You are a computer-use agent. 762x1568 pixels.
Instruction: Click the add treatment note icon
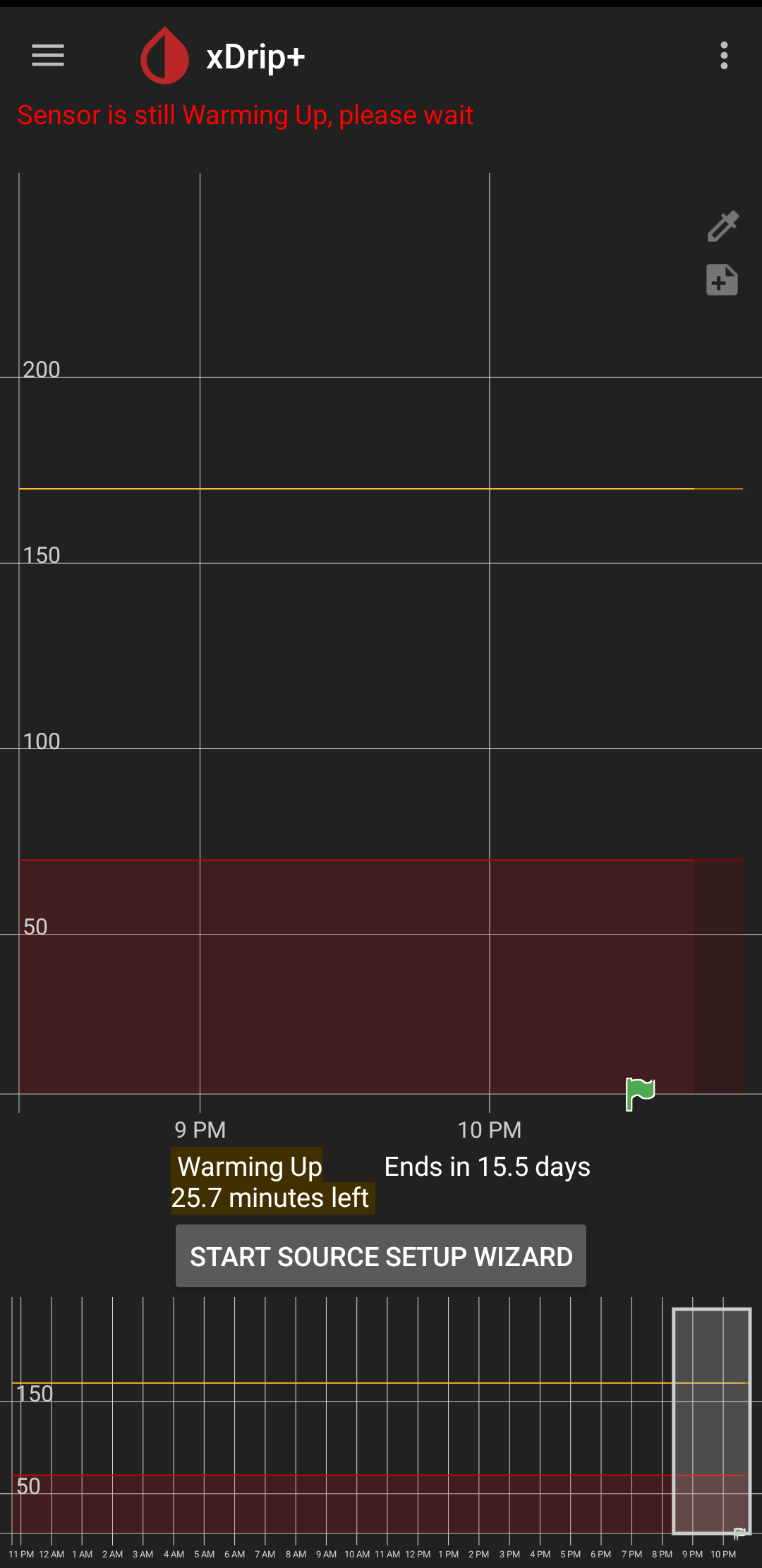click(x=721, y=280)
